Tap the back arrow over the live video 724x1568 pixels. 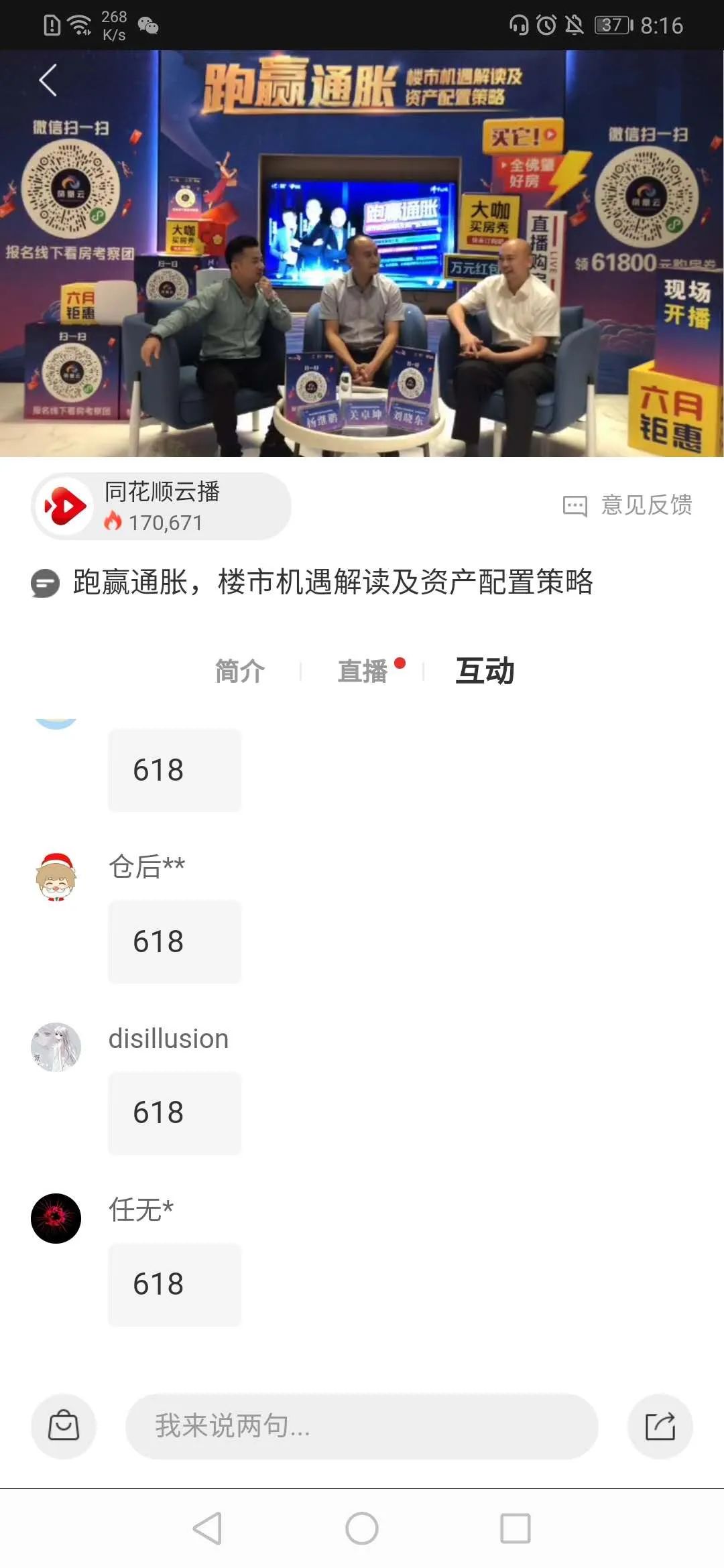point(47,79)
